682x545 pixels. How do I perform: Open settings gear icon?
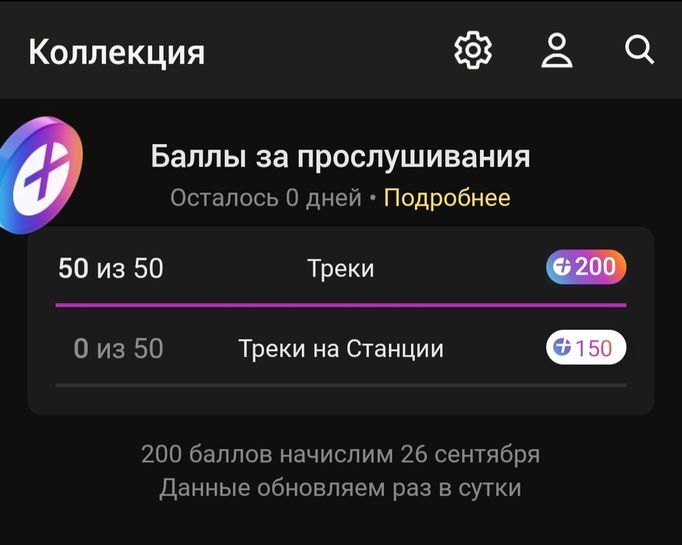click(x=473, y=50)
